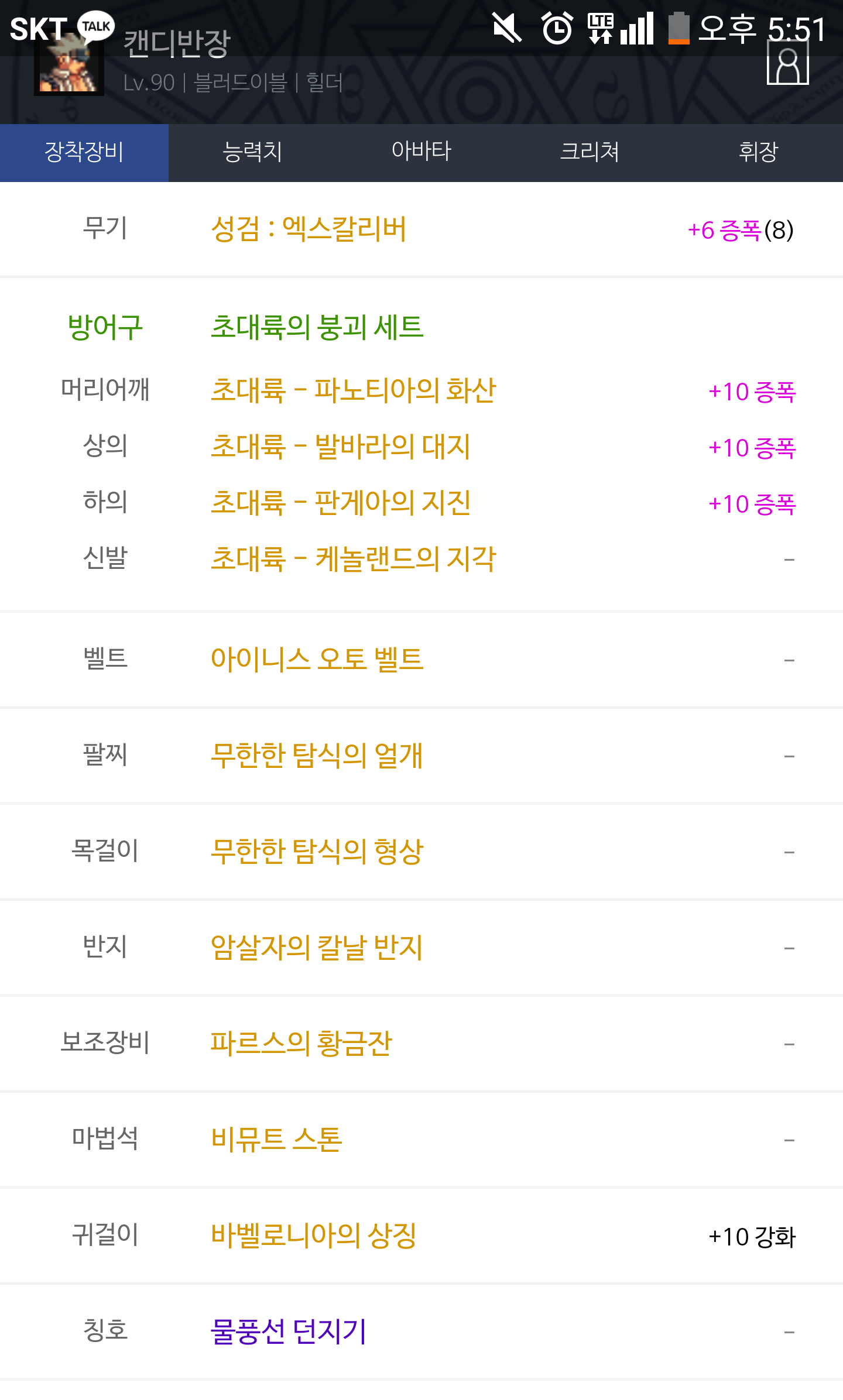Switch to the 크리쳐 tab

click(x=590, y=152)
